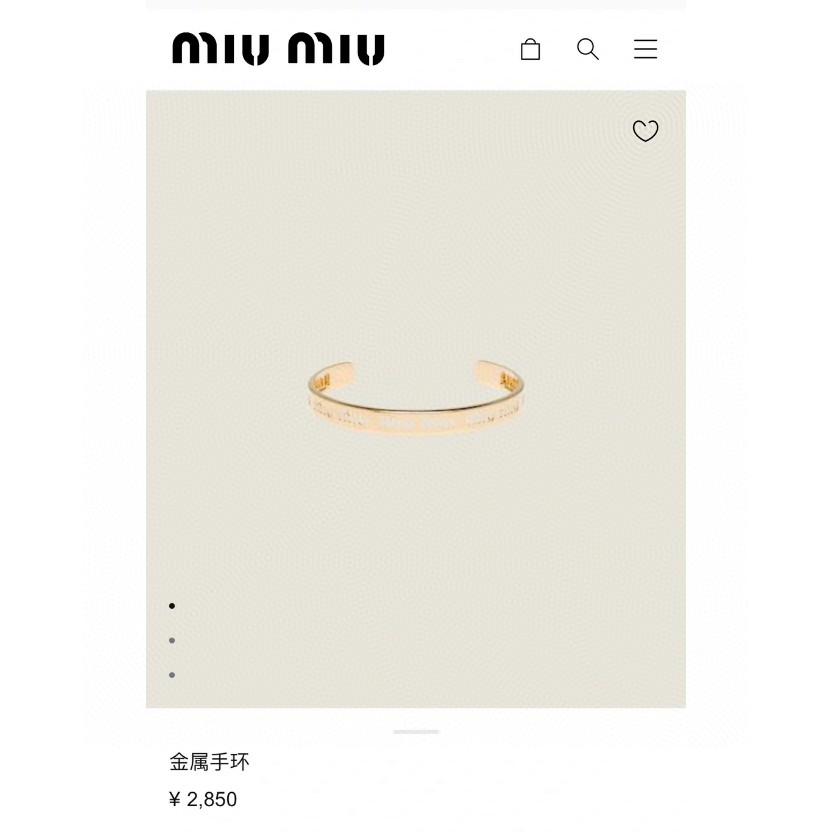Select the second image indicator dot
This screenshot has height=832, width=832.
tap(172, 640)
